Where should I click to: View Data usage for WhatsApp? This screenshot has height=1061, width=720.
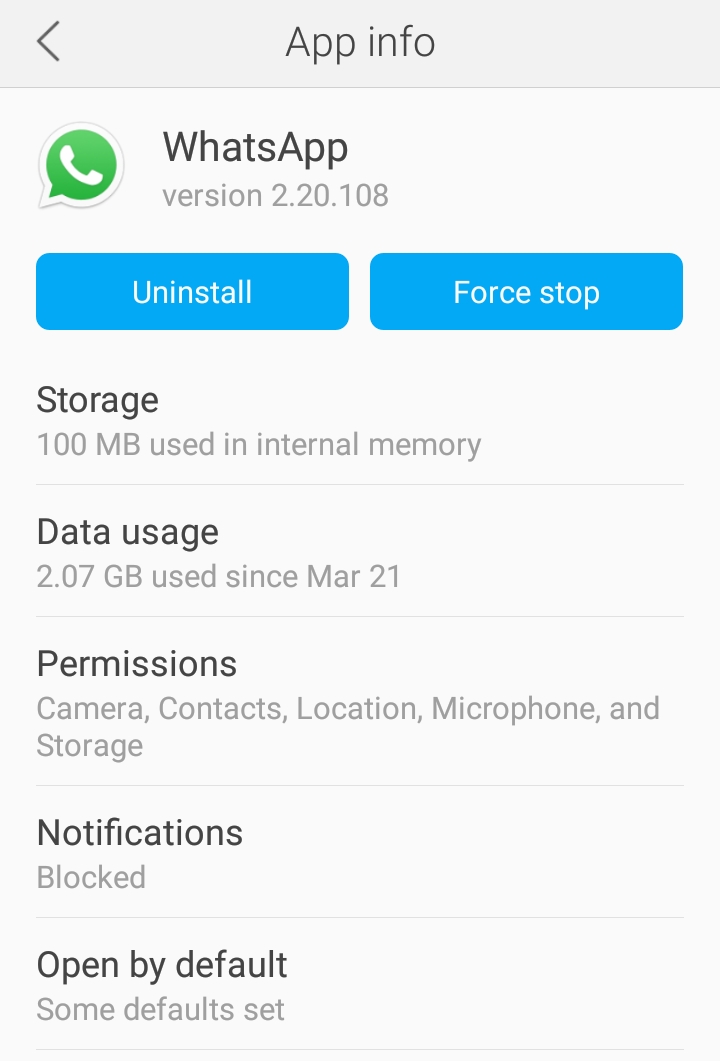(x=360, y=552)
